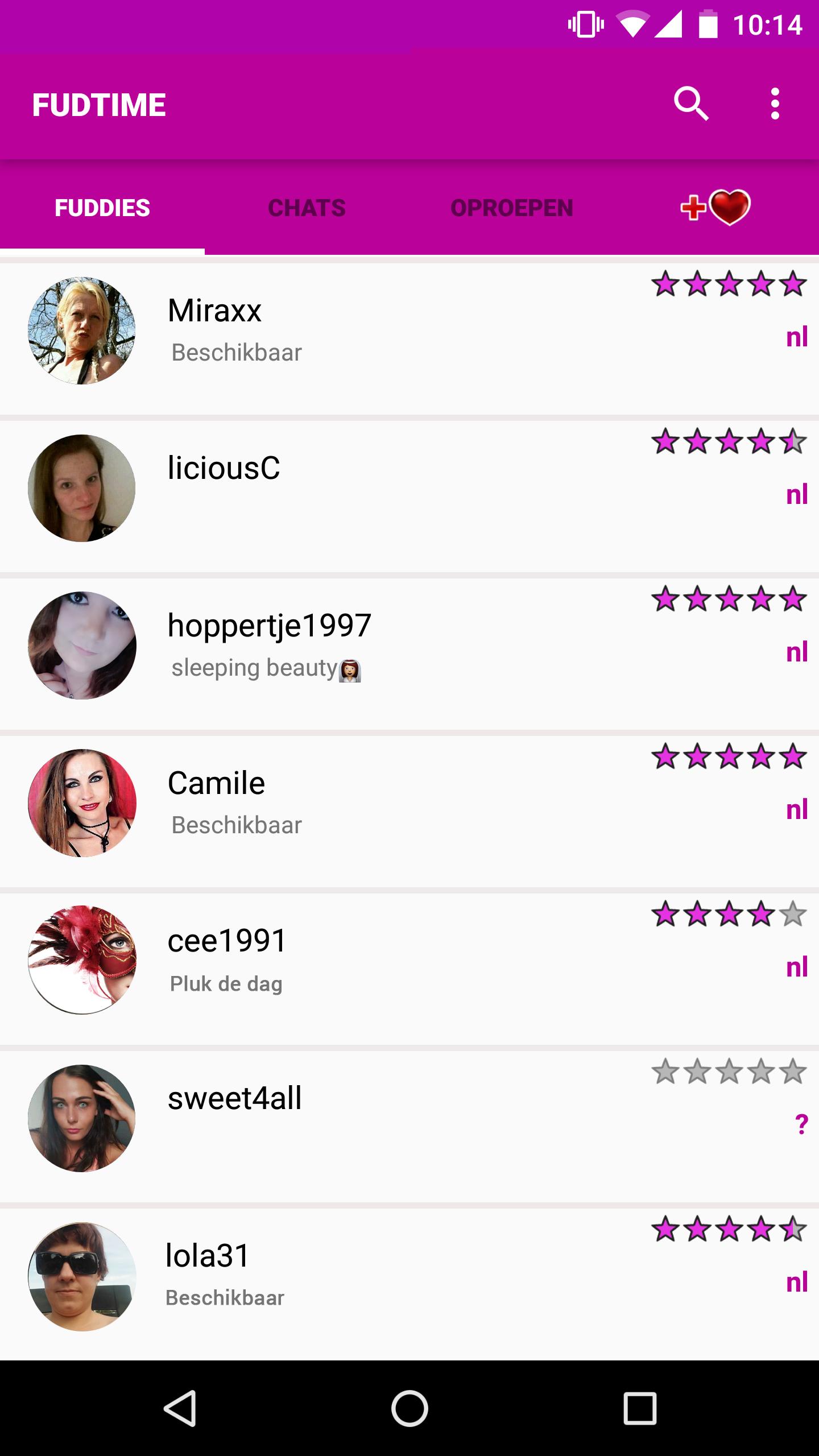Open Miraxx's profile row
The height and width of the screenshot is (1456, 819).
coord(398,338)
